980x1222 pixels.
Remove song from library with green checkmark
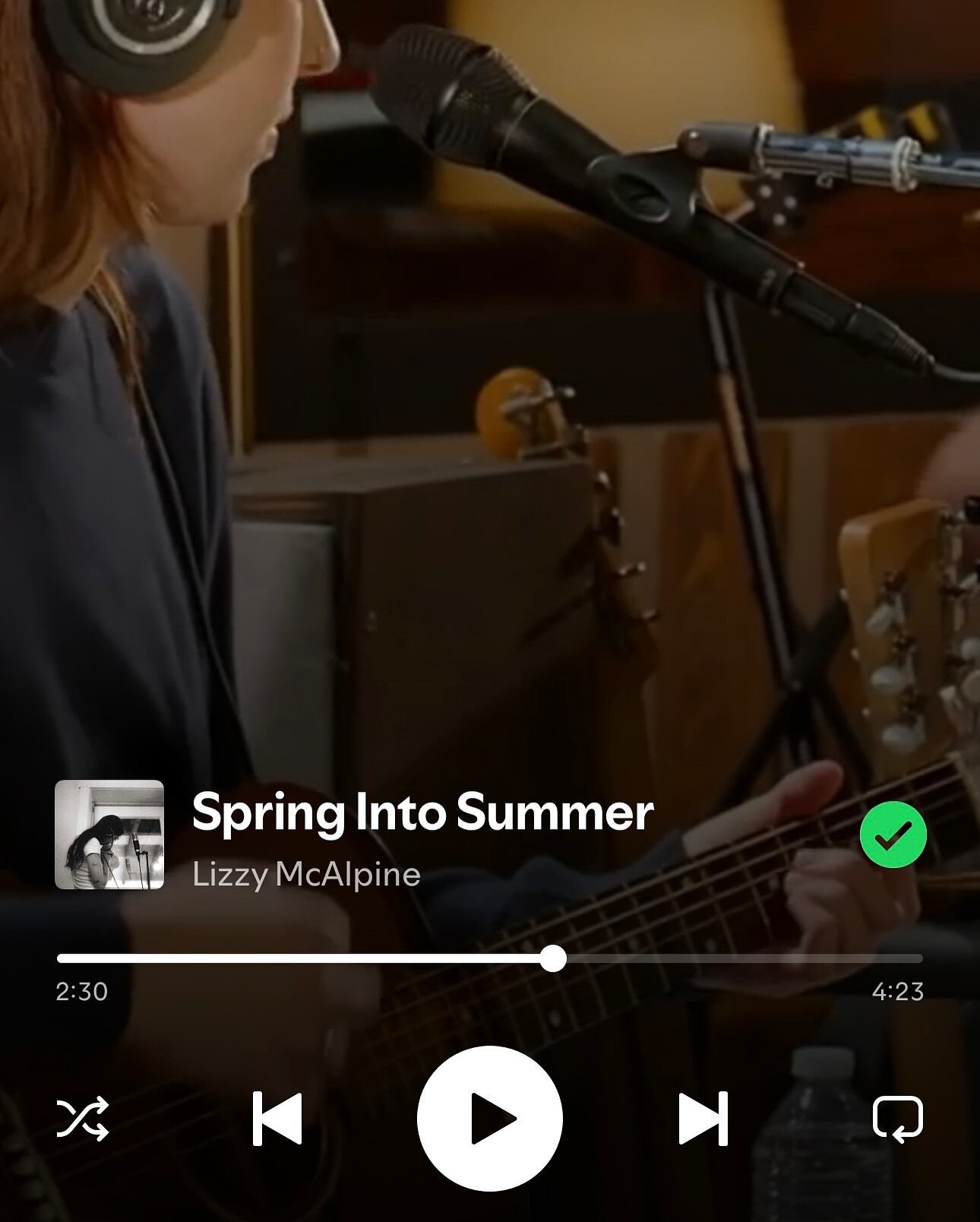(x=893, y=834)
